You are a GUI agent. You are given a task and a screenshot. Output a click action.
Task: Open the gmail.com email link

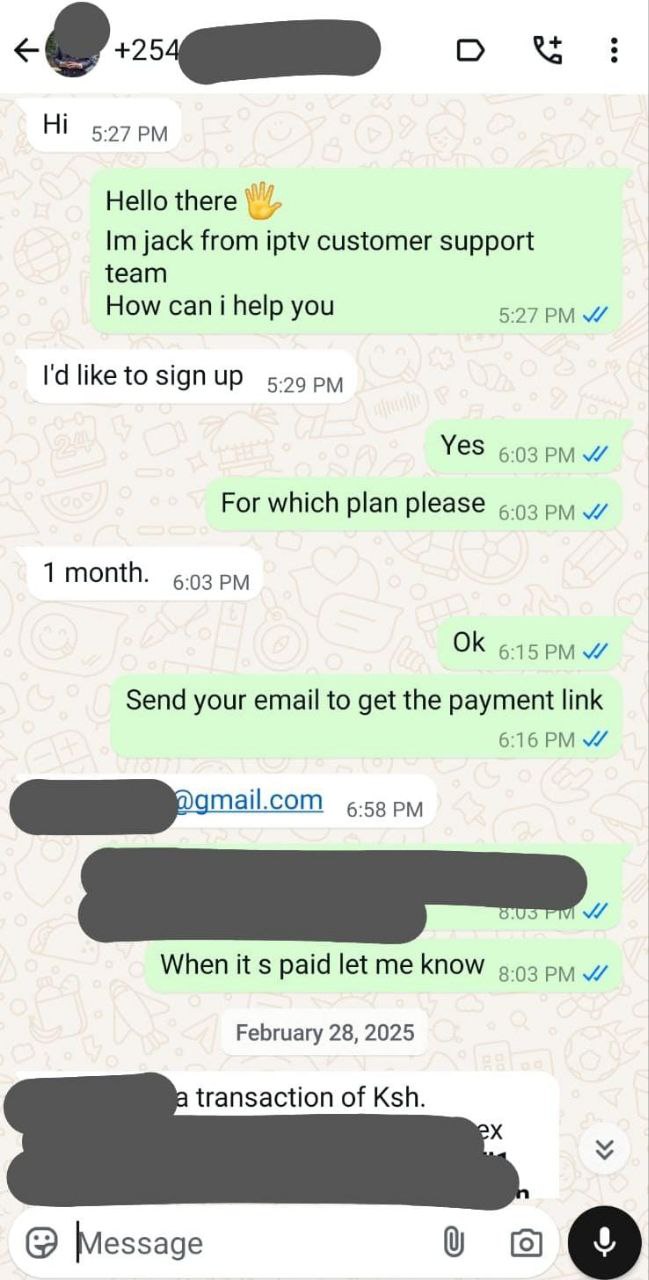pyautogui.click(x=249, y=800)
